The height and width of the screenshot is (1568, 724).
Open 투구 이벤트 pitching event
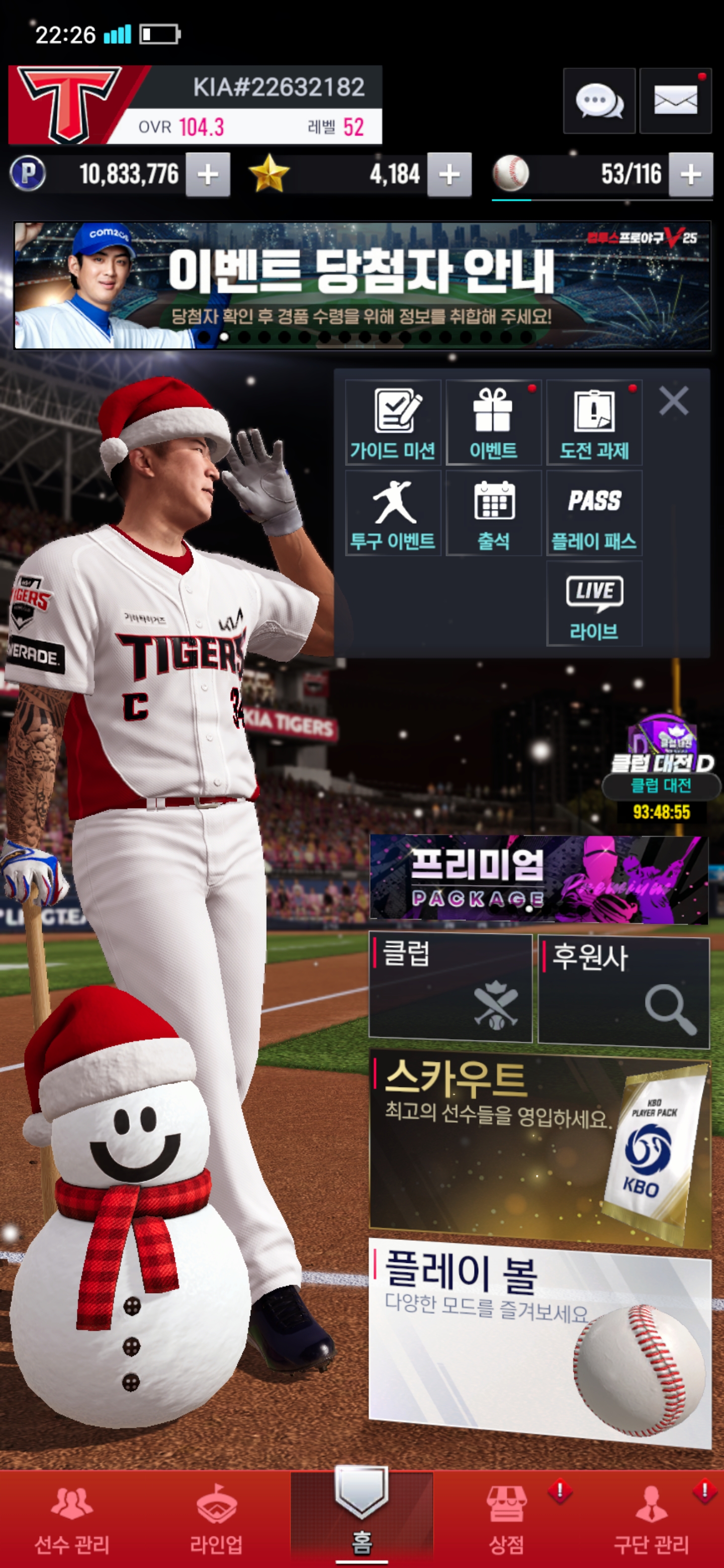tap(393, 513)
